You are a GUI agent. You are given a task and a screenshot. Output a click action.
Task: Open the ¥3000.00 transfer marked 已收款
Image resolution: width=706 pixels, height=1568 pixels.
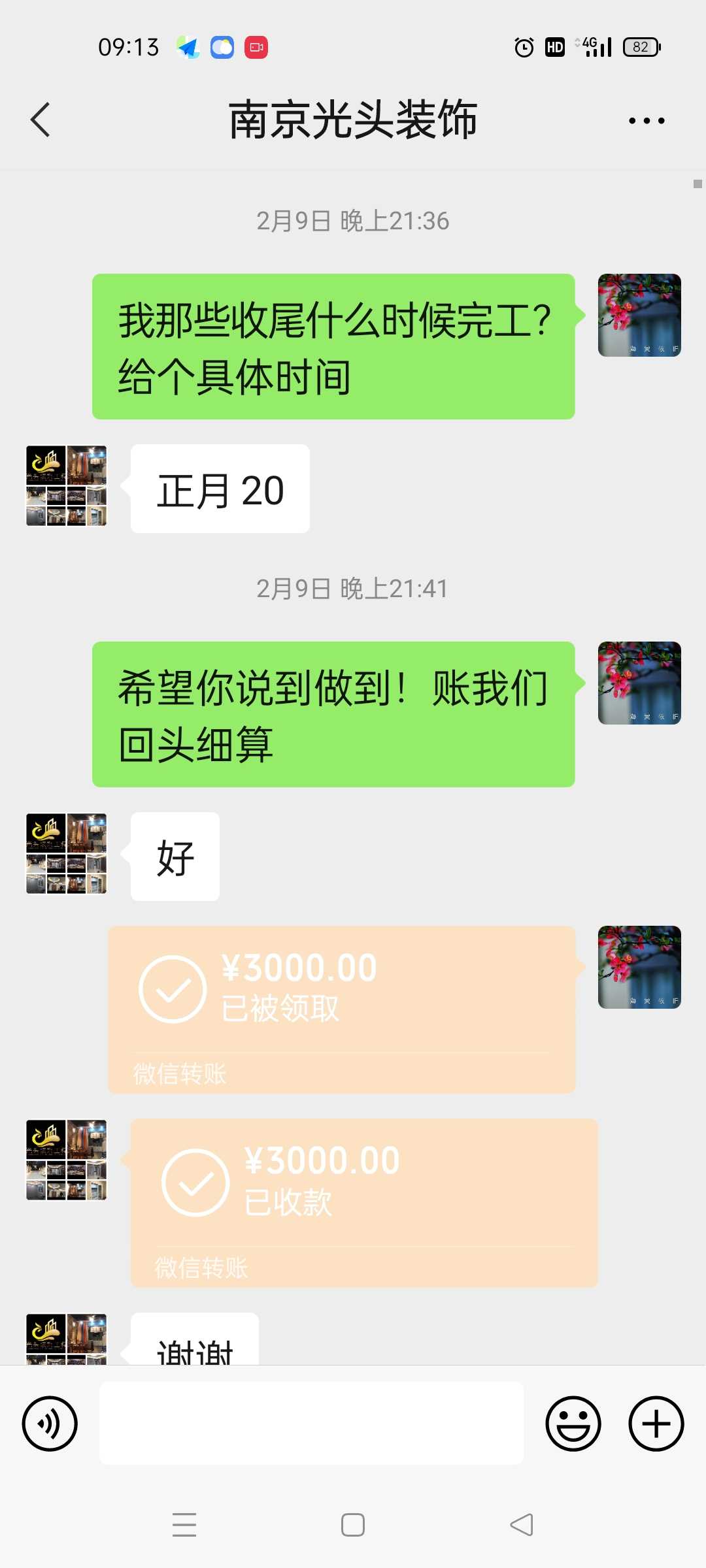tap(364, 1202)
